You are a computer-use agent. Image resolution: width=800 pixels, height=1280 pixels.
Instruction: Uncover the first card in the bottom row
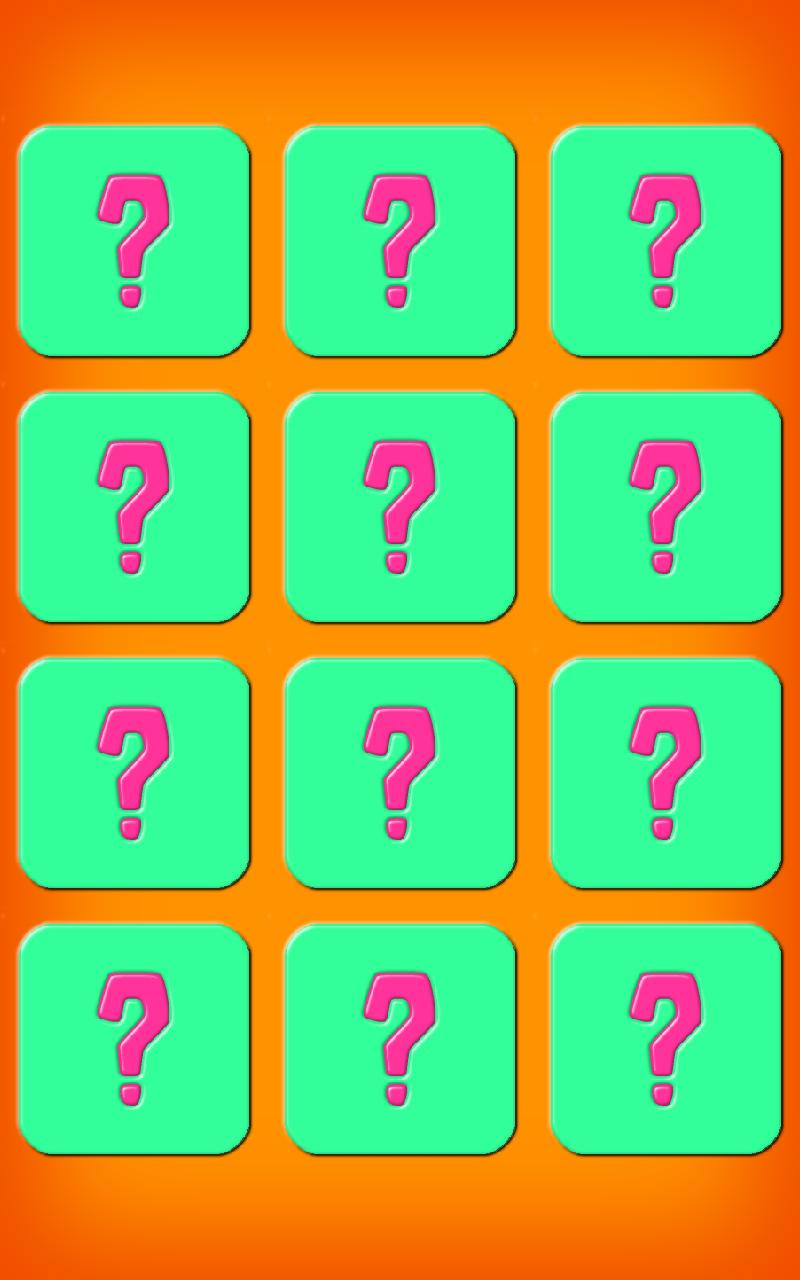(x=134, y=1039)
